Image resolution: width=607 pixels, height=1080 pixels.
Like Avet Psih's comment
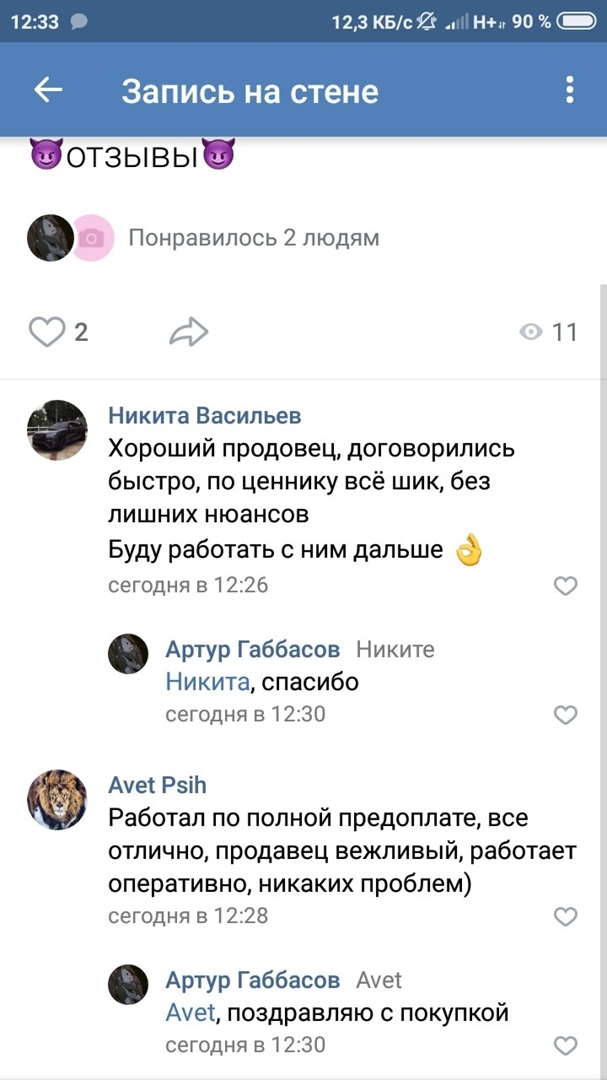point(565,916)
